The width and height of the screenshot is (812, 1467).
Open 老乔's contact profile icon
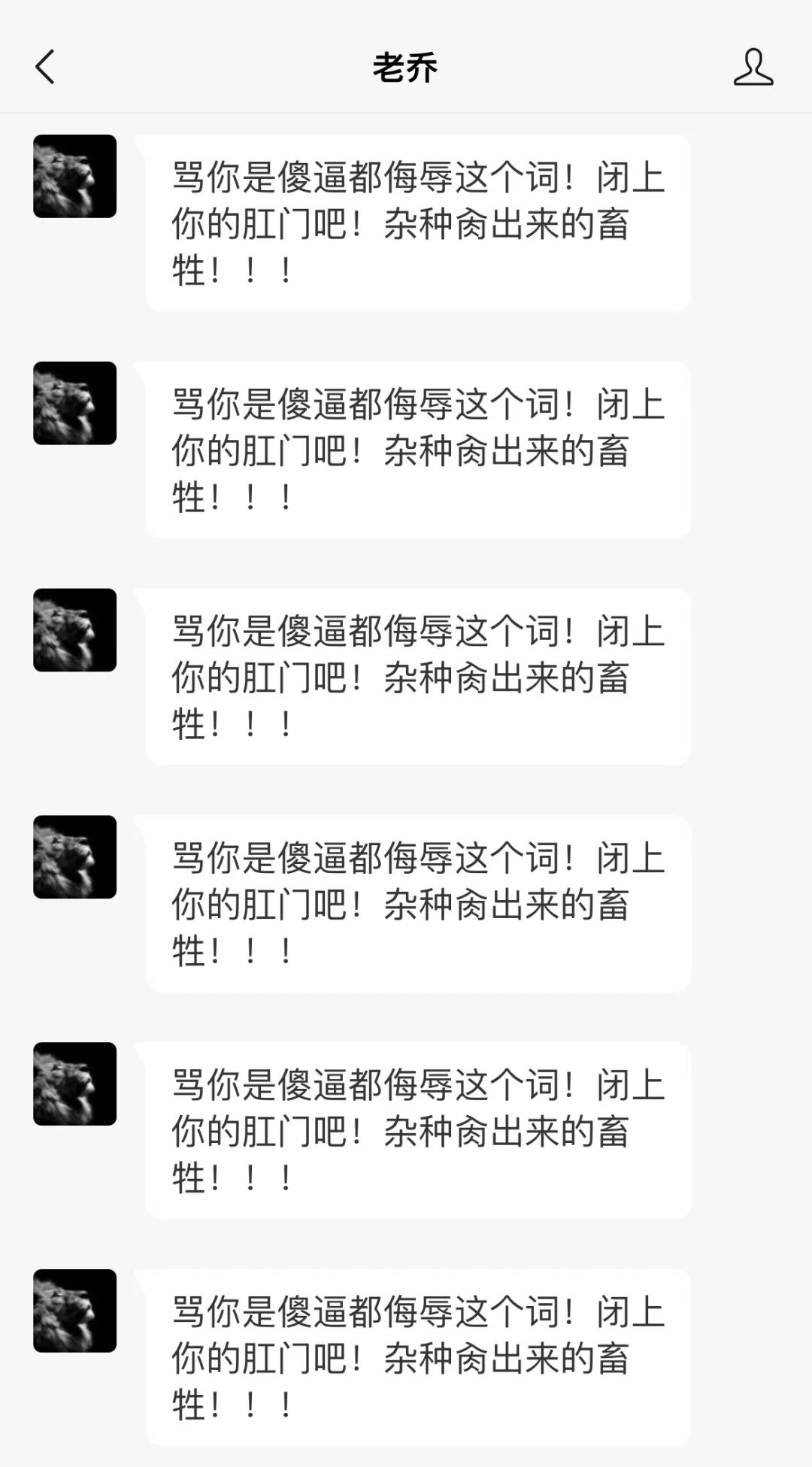pyautogui.click(x=753, y=67)
